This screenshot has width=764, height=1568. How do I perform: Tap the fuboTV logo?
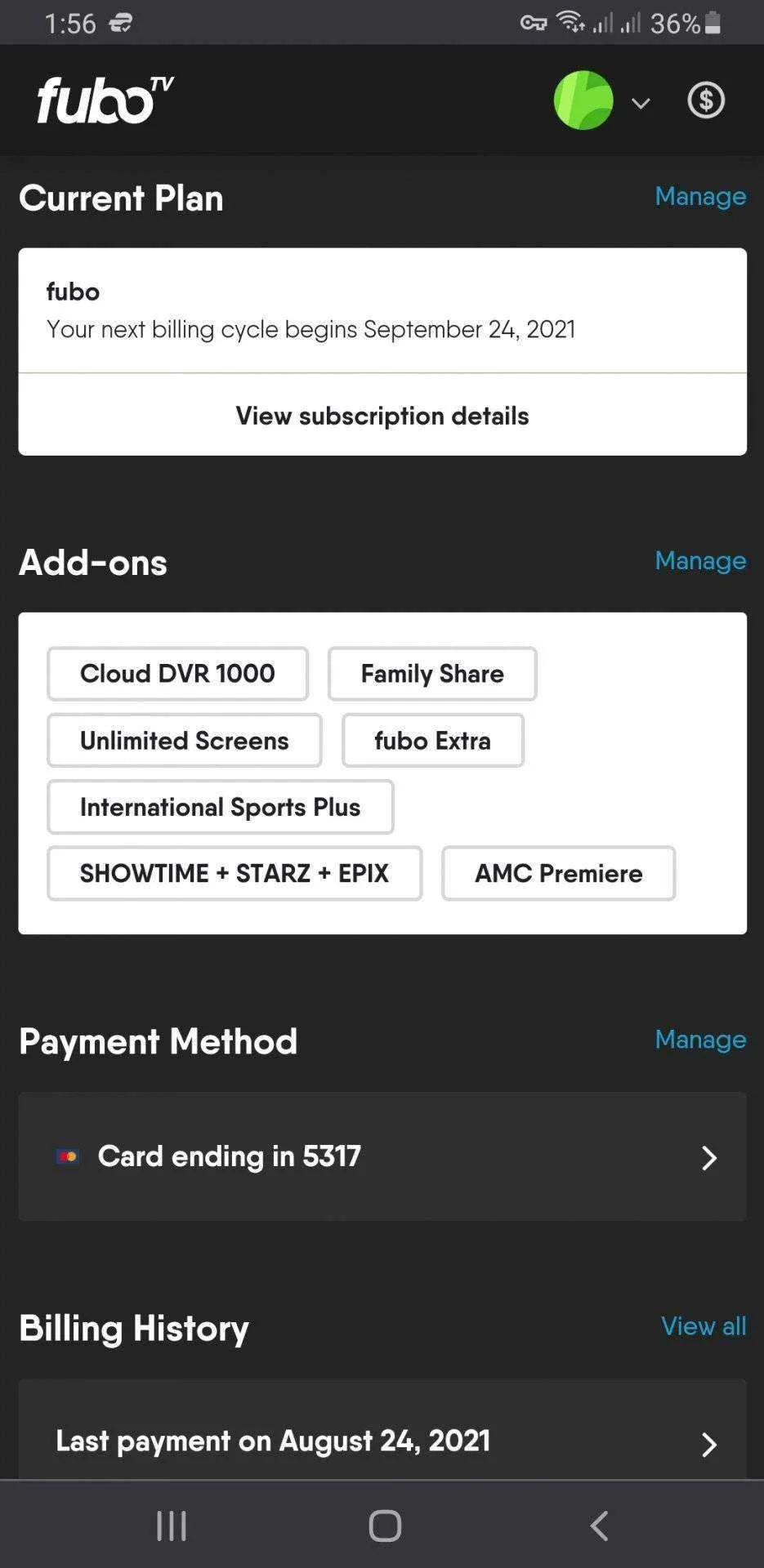pos(105,100)
